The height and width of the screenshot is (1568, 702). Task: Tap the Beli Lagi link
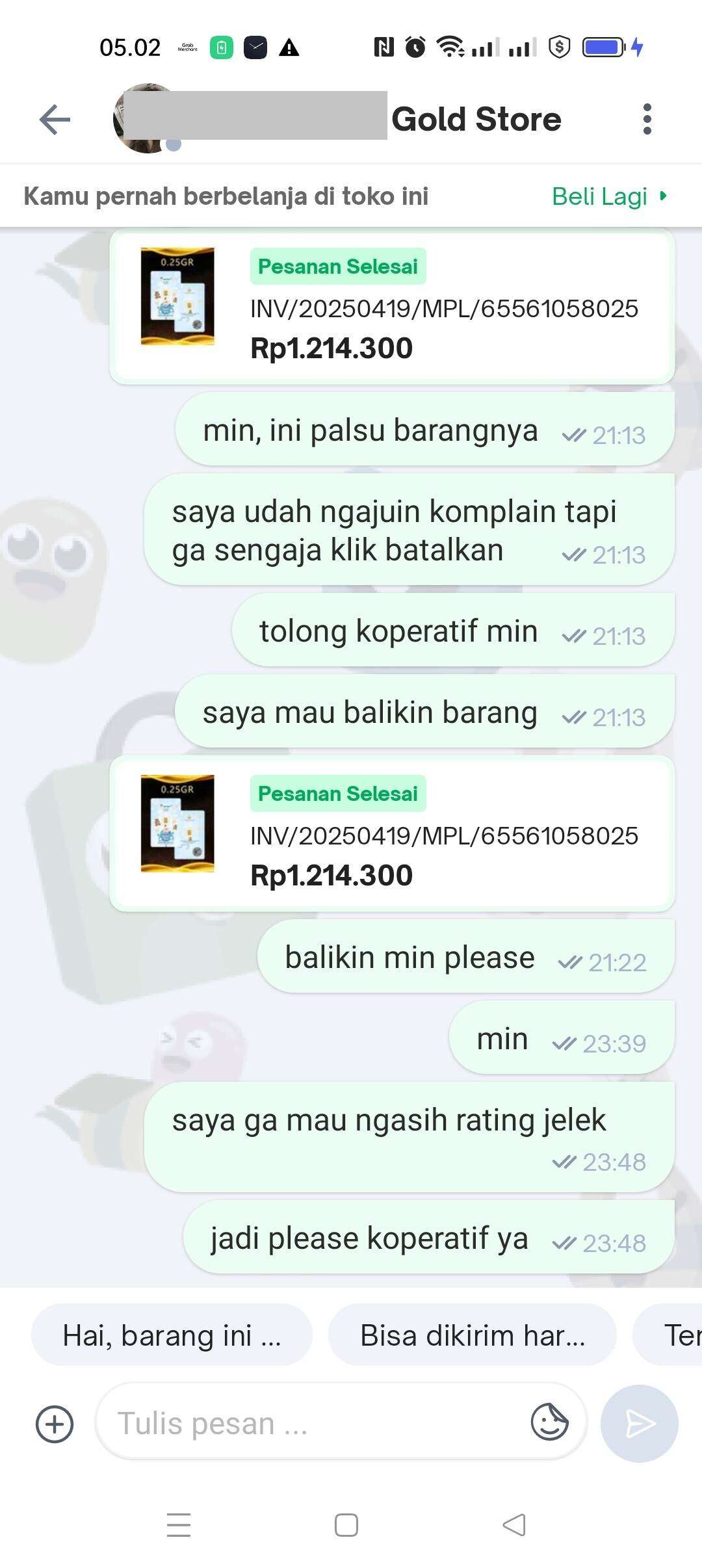tap(608, 196)
